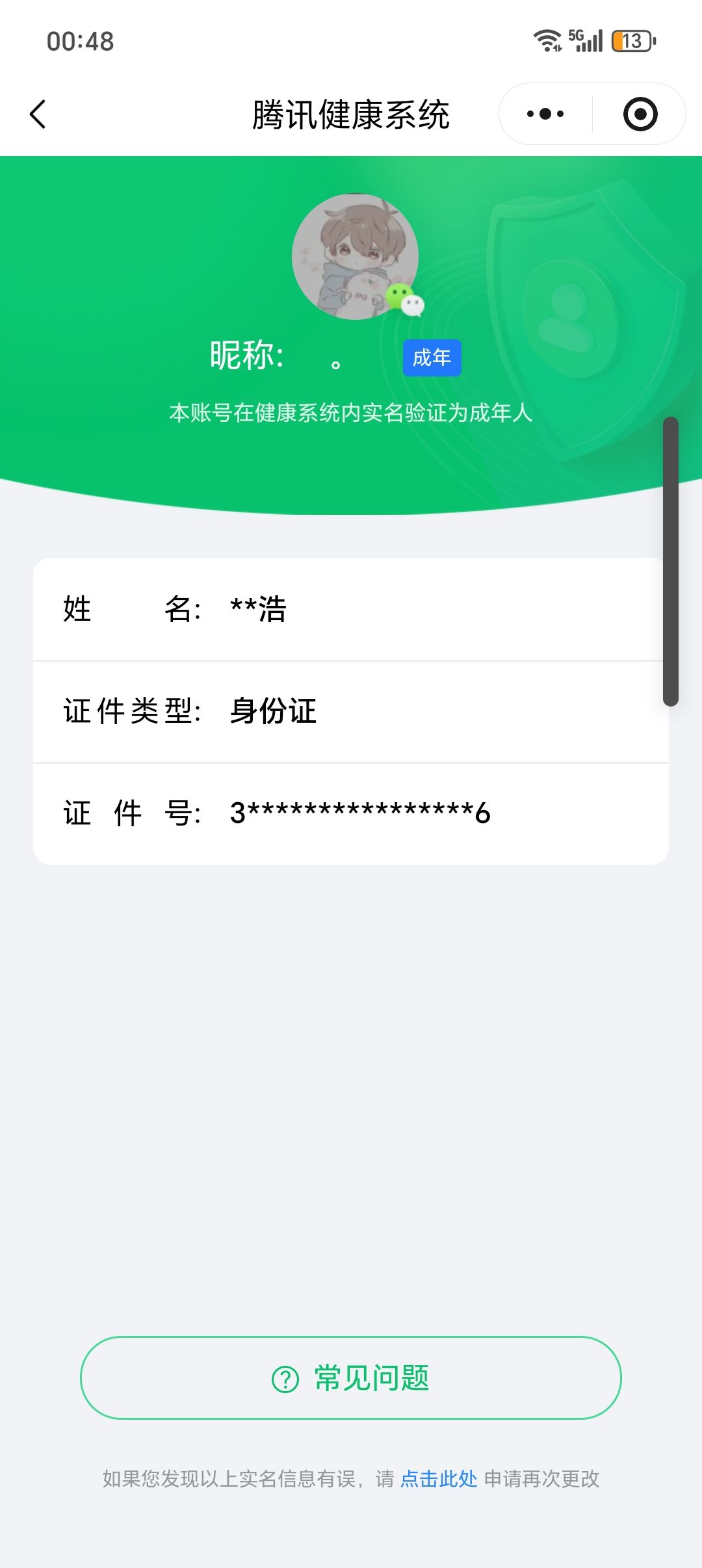The image size is (702, 1568).
Task: Expand the 姓名 name row
Action: 351,610
